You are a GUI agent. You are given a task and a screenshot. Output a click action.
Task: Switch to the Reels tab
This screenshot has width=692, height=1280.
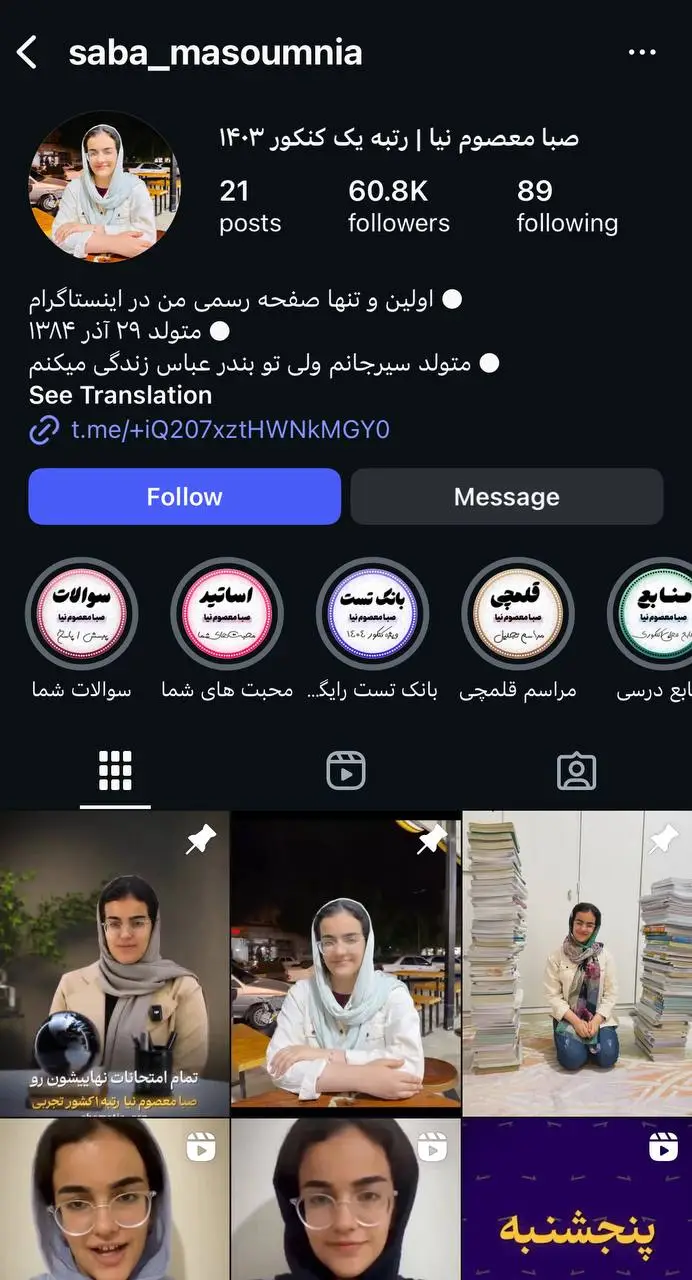click(x=346, y=771)
